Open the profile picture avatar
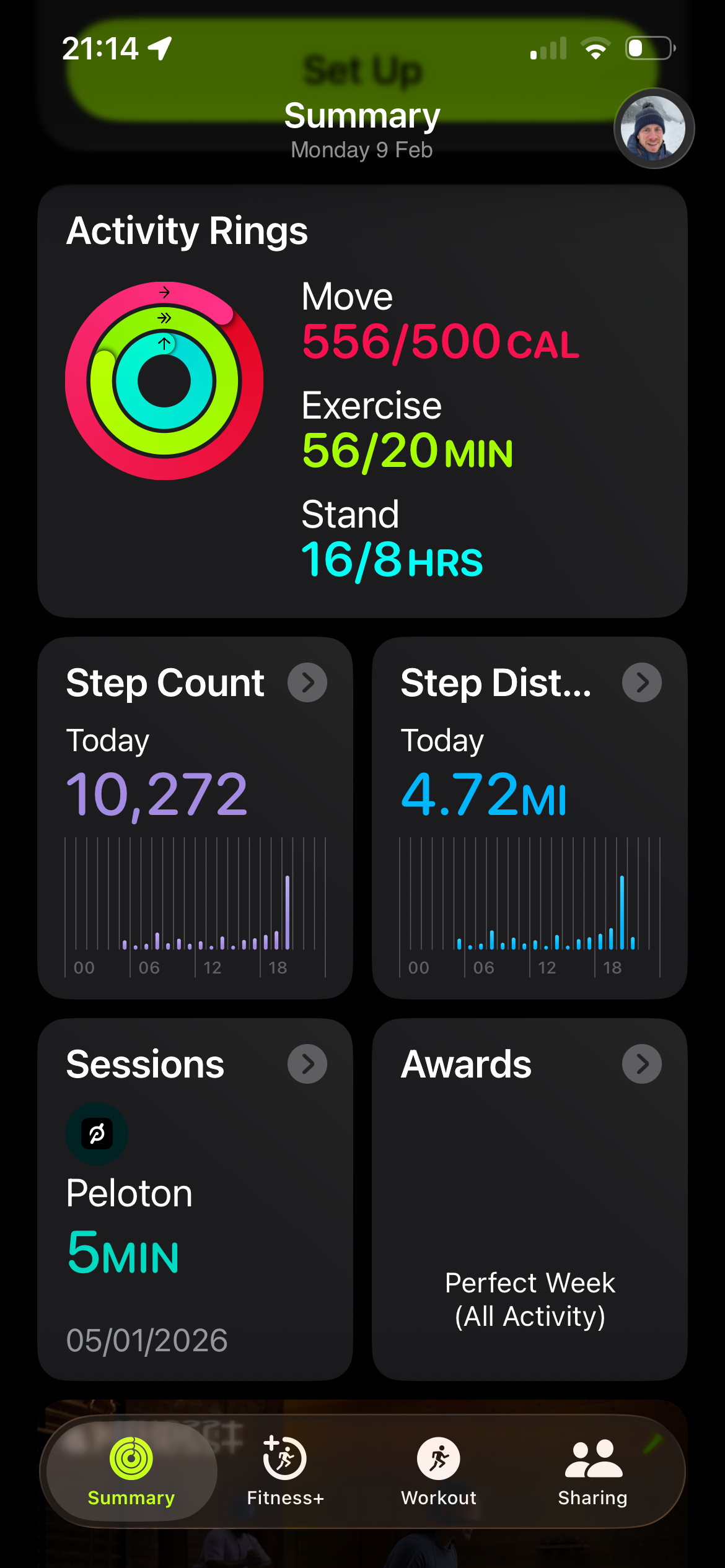 coord(654,128)
